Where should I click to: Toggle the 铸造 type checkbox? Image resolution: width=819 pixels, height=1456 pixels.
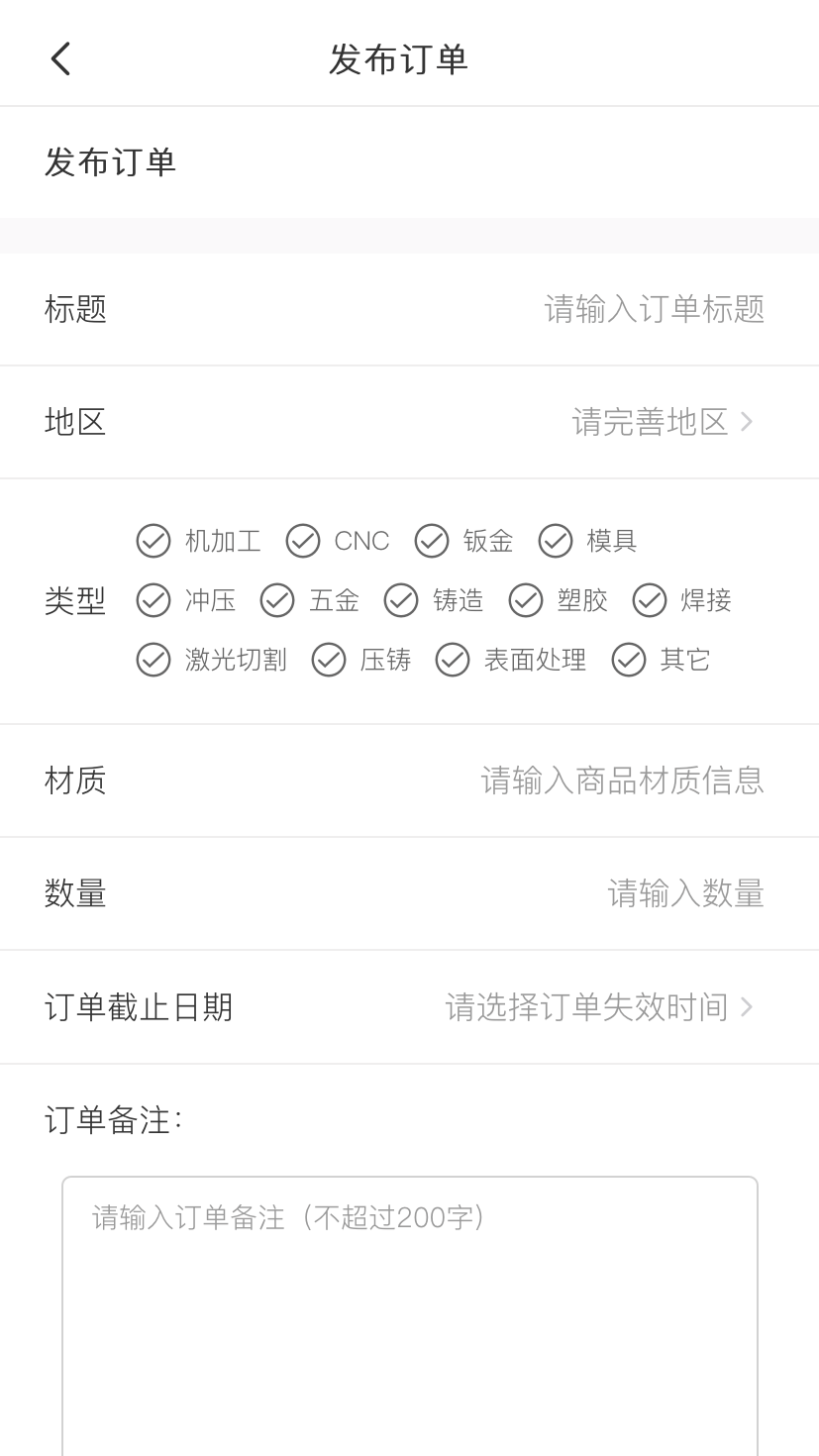tap(401, 600)
